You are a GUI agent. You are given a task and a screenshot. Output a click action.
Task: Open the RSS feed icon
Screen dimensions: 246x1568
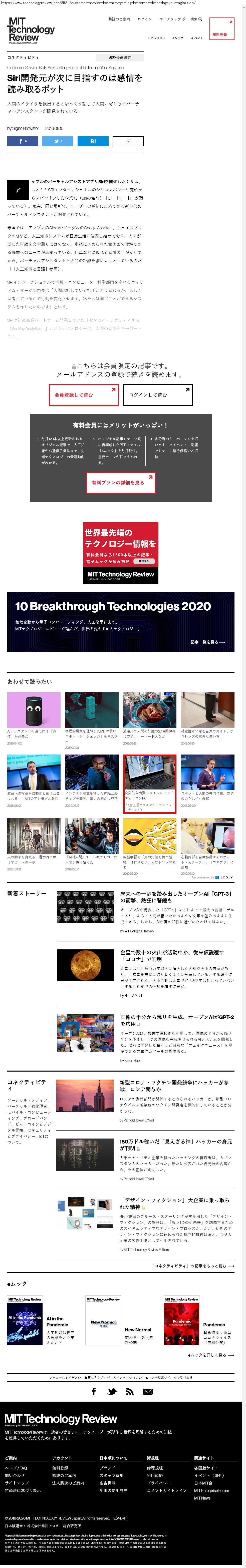pyautogui.click(x=129, y=1391)
